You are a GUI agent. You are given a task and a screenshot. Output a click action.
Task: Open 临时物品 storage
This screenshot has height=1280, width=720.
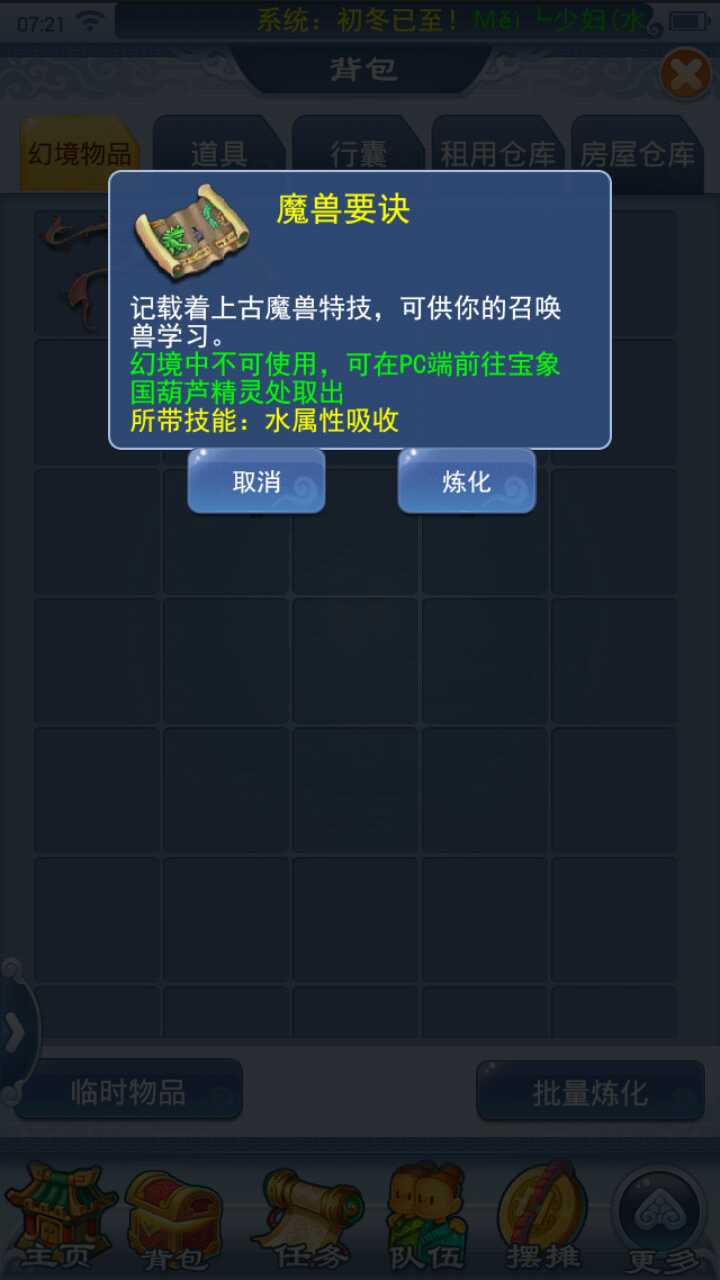tap(128, 1091)
